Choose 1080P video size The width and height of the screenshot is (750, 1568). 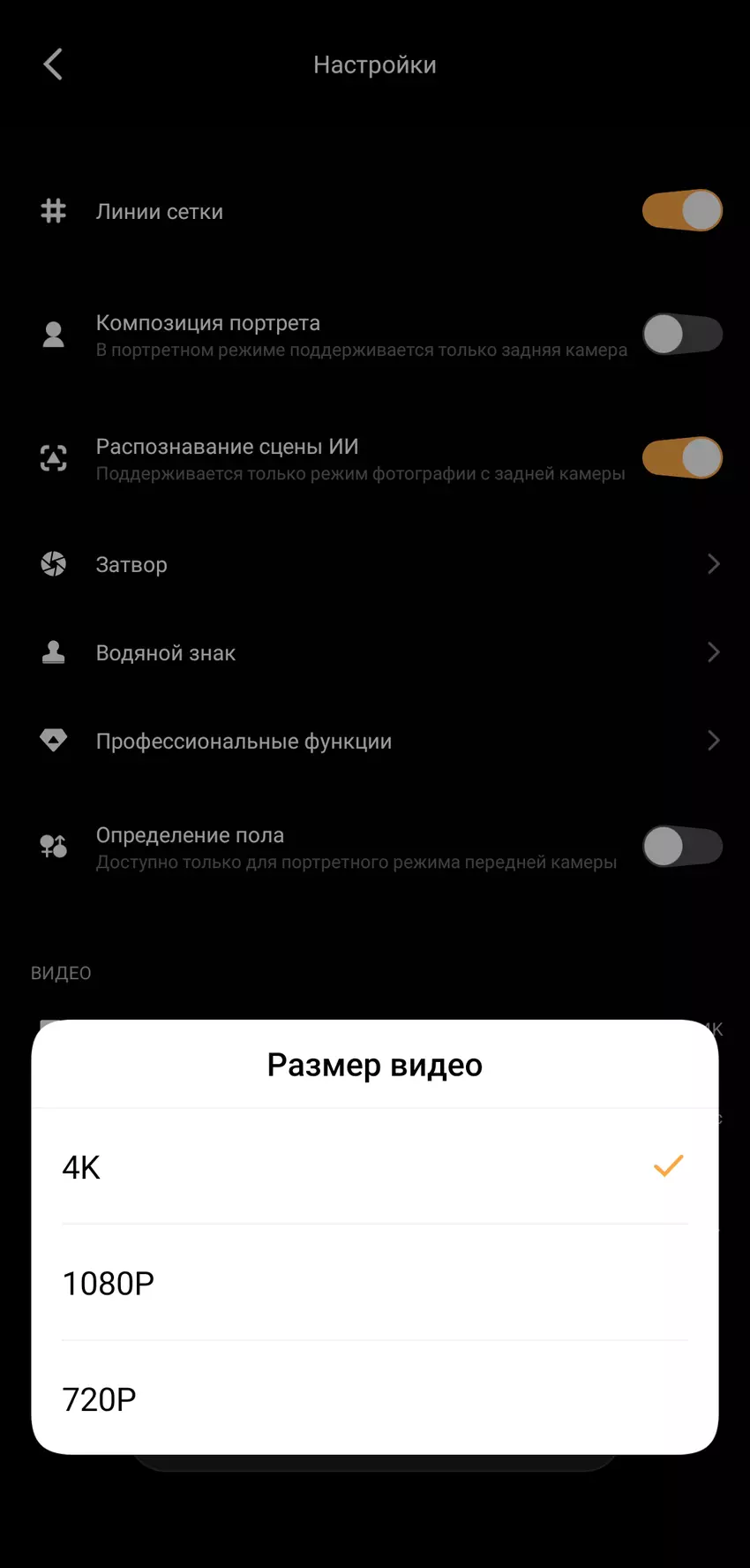pyautogui.click(x=374, y=1283)
